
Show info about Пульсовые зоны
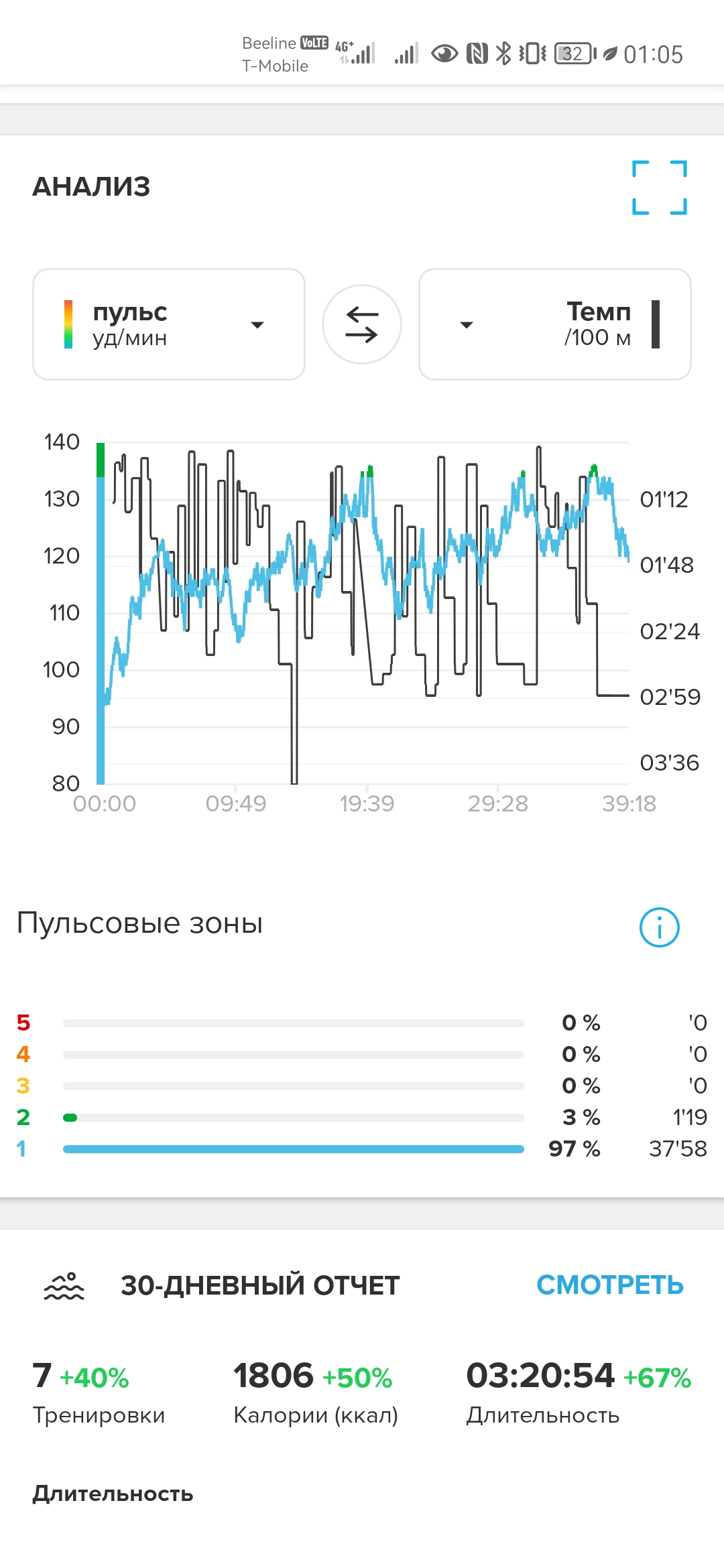pos(660,928)
